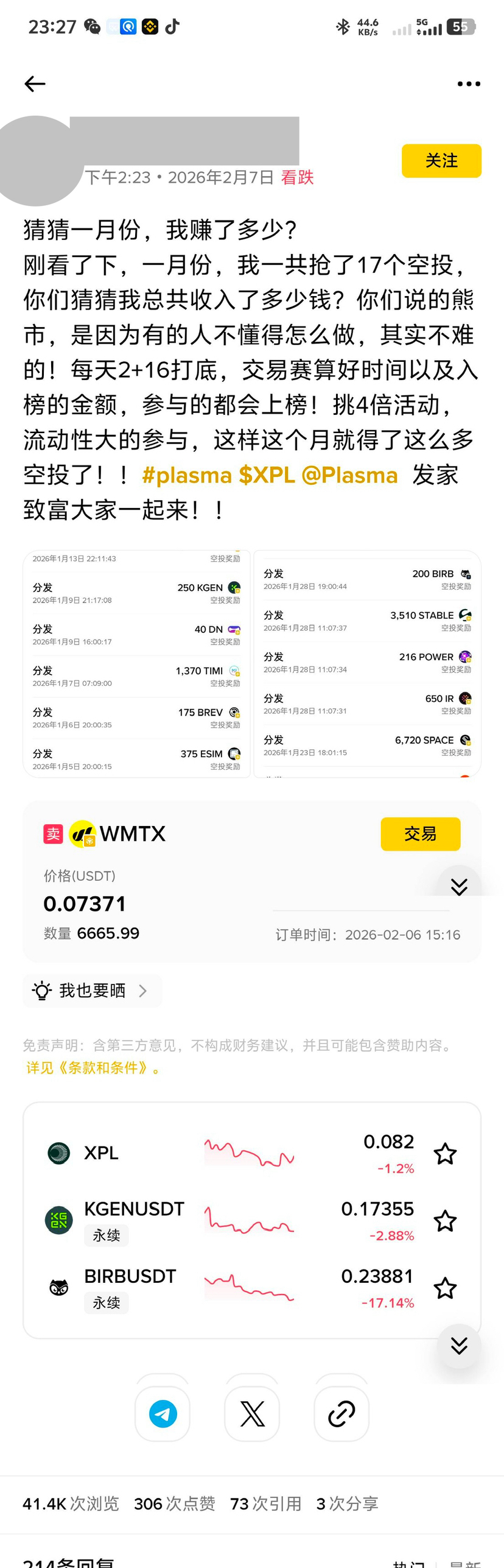Tap 交易 to trade WMTX

point(420,834)
